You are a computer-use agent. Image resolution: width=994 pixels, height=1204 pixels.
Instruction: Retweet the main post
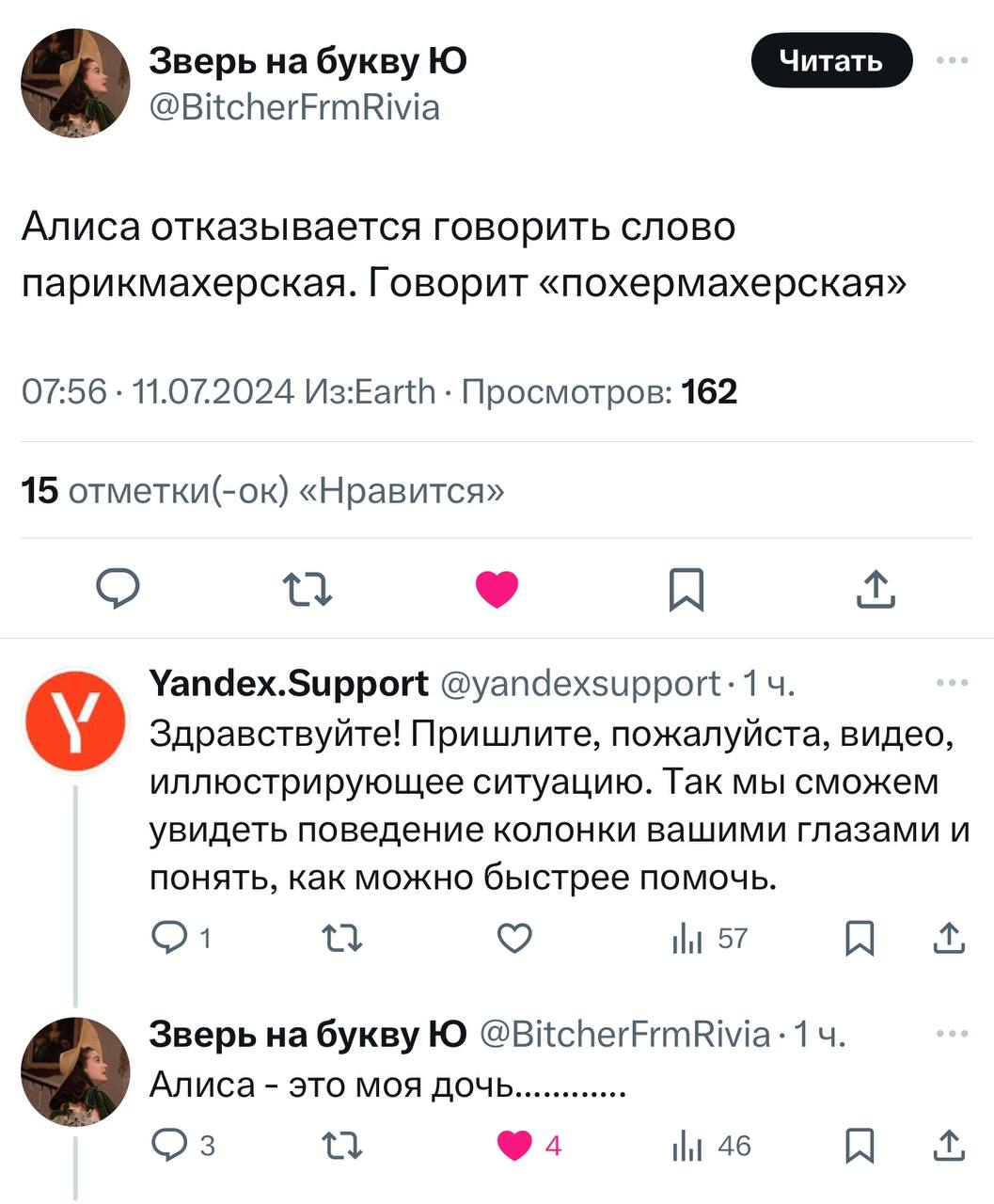point(308,590)
